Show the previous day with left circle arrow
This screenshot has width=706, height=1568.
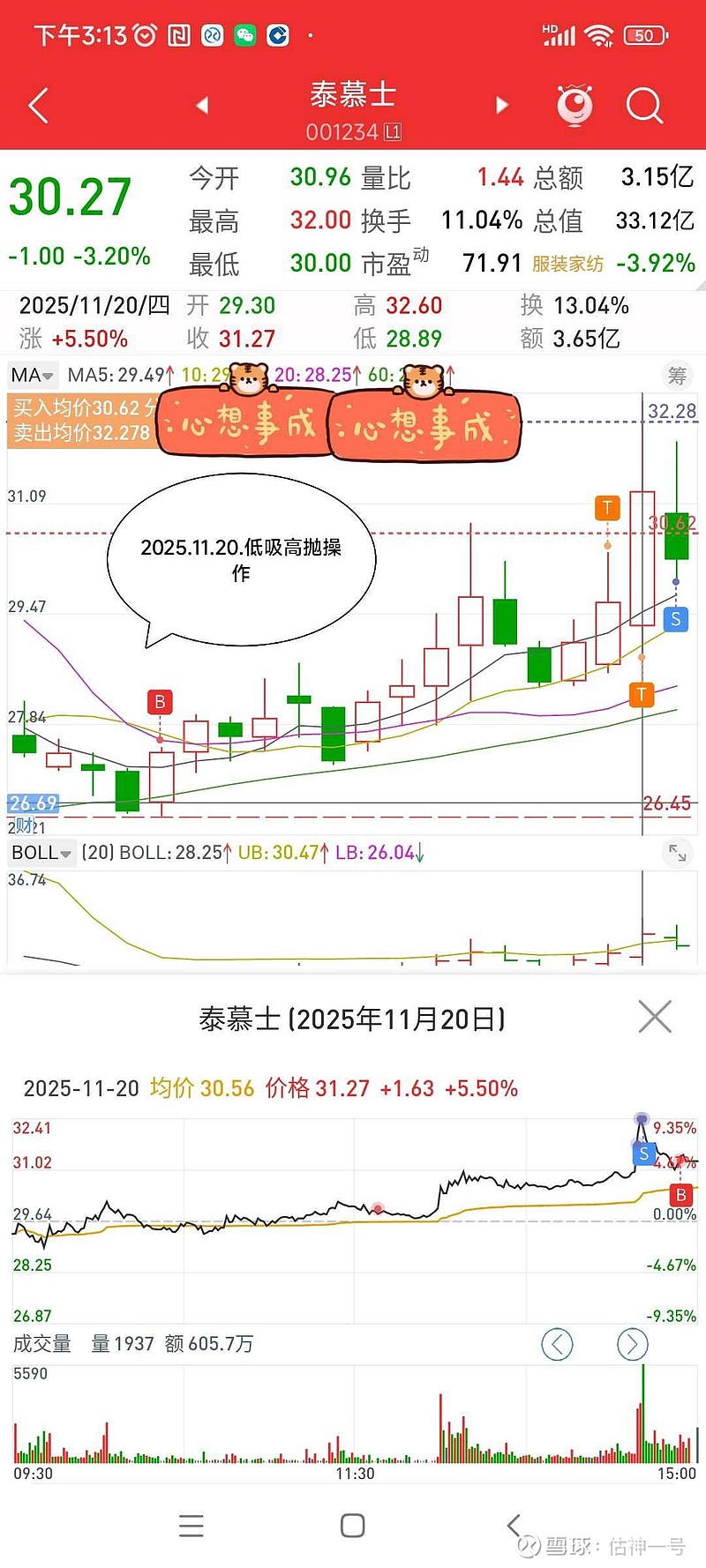tap(557, 1344)
